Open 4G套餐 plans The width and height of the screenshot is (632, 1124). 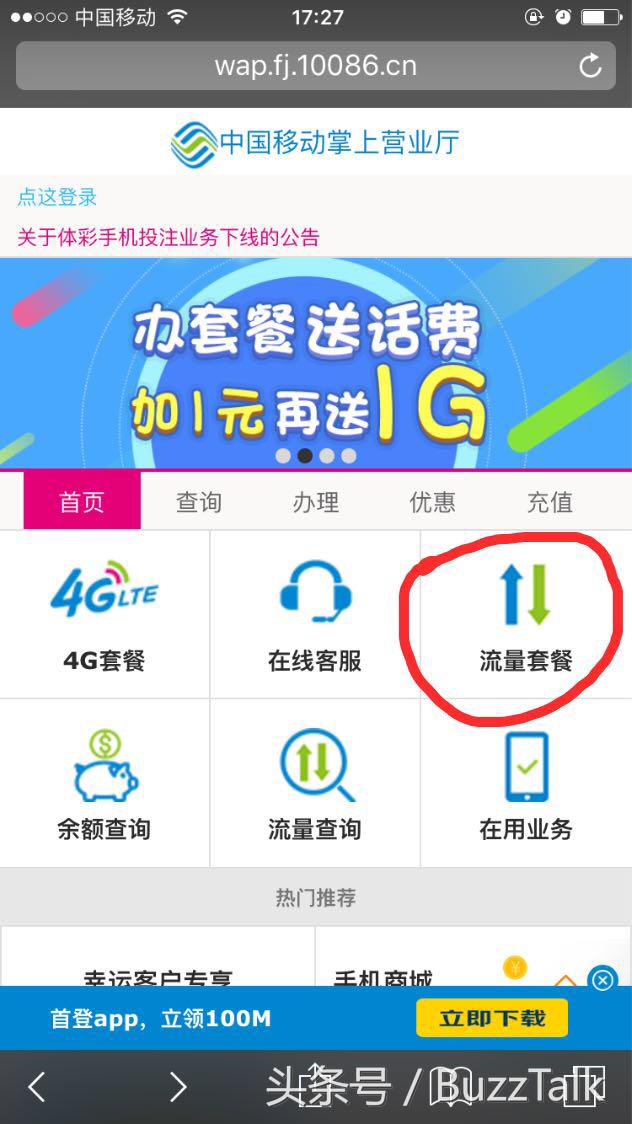104,614
